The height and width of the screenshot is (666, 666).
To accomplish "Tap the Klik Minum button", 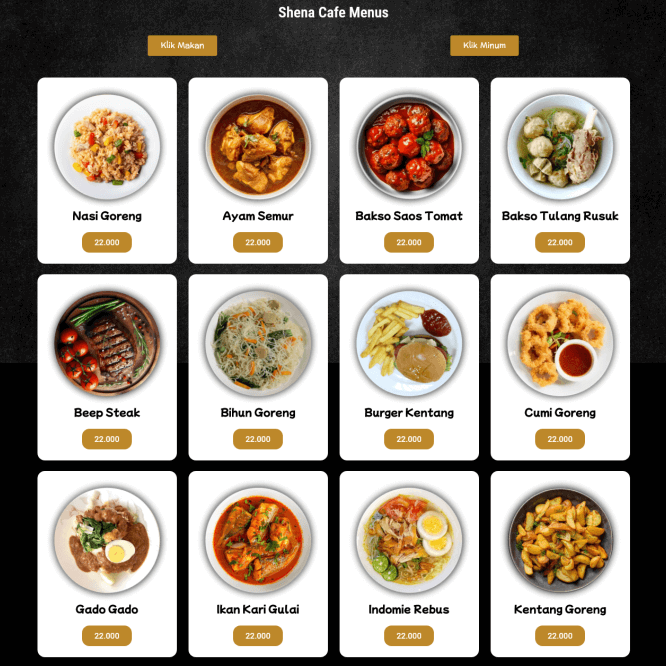I will (x=484, y=45).
